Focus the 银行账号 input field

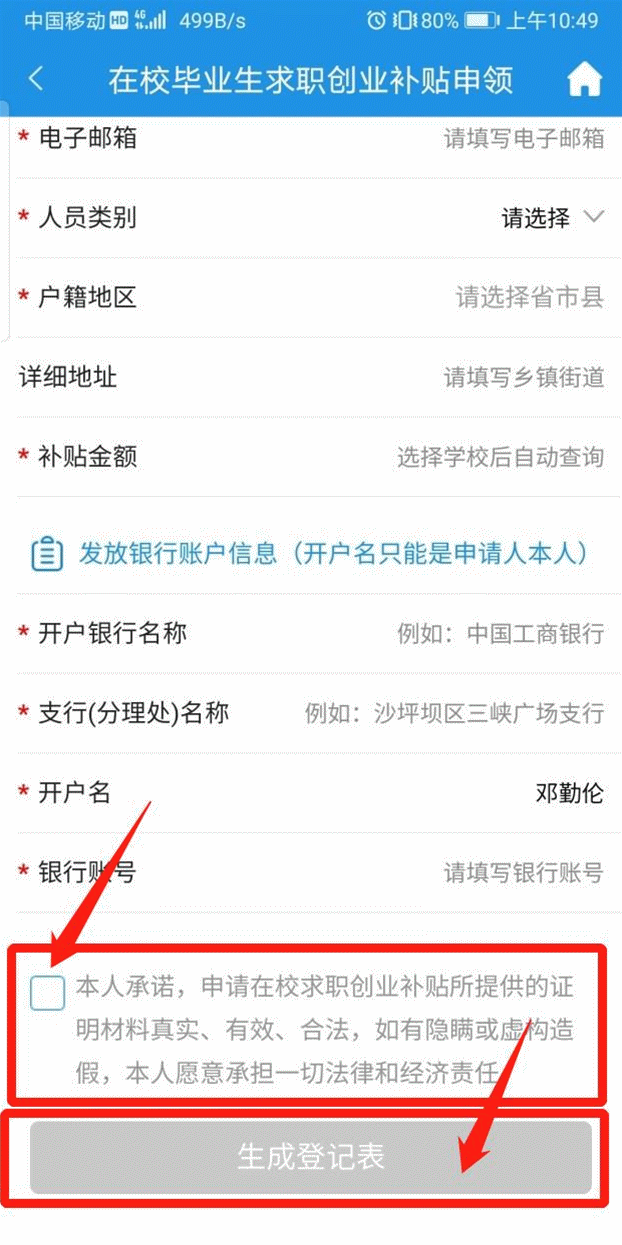(523, 873)
